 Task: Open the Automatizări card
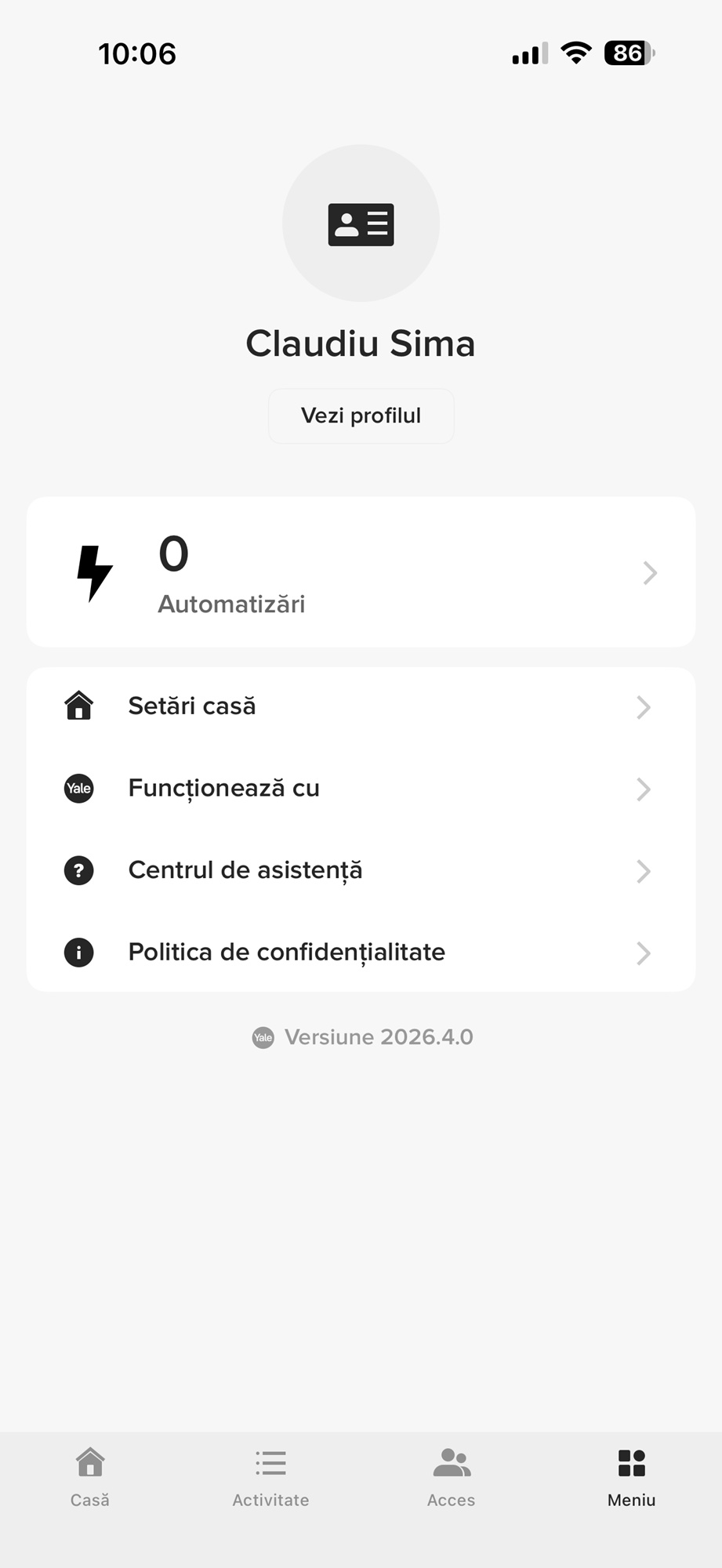click(361, 572)
